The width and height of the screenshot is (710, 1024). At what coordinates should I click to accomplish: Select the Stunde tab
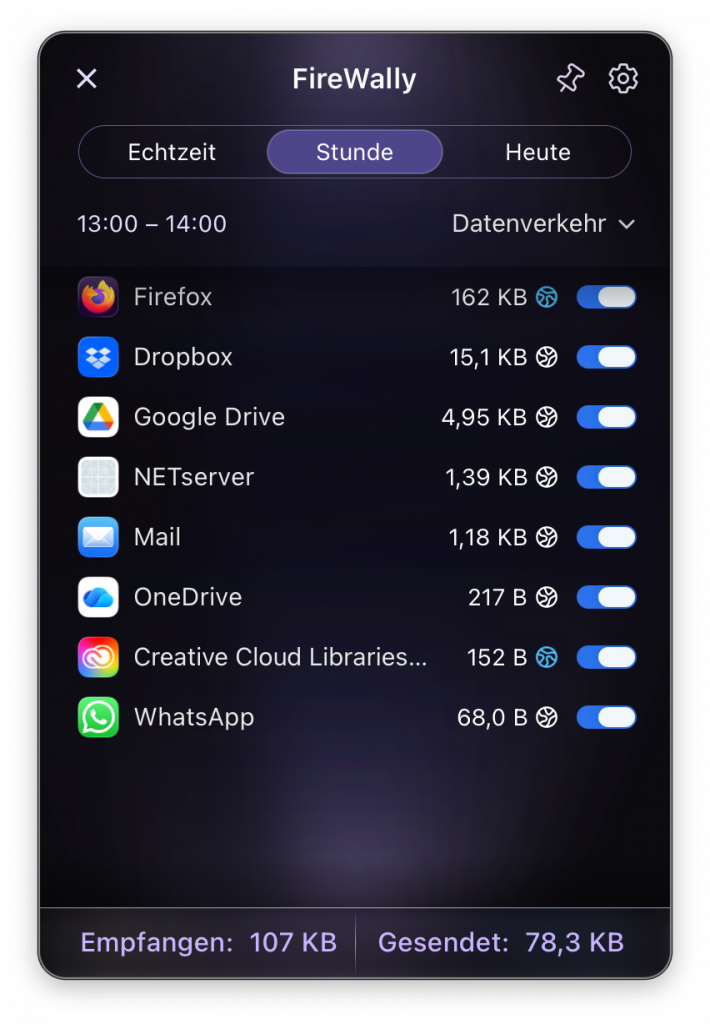click(354, 152)
